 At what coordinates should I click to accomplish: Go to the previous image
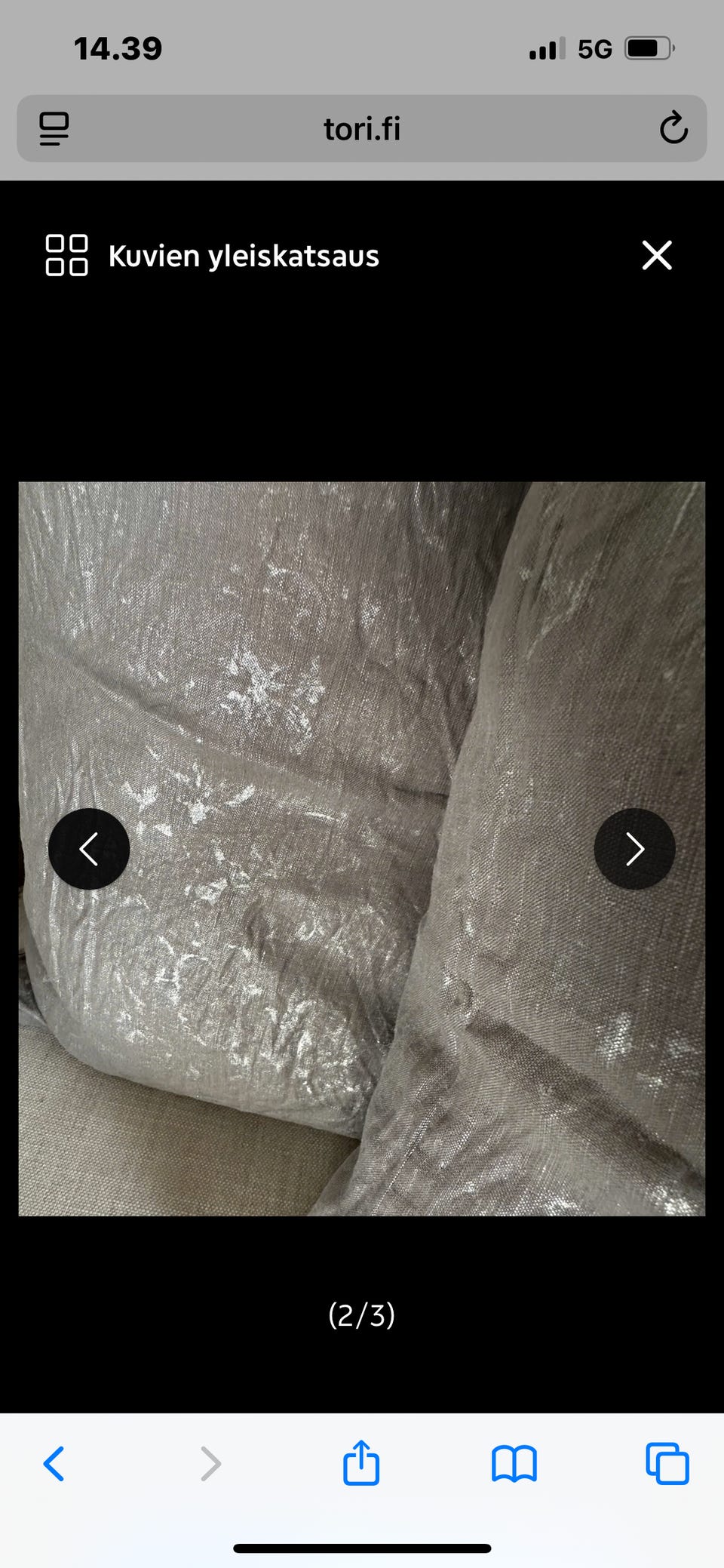point(89,849)
